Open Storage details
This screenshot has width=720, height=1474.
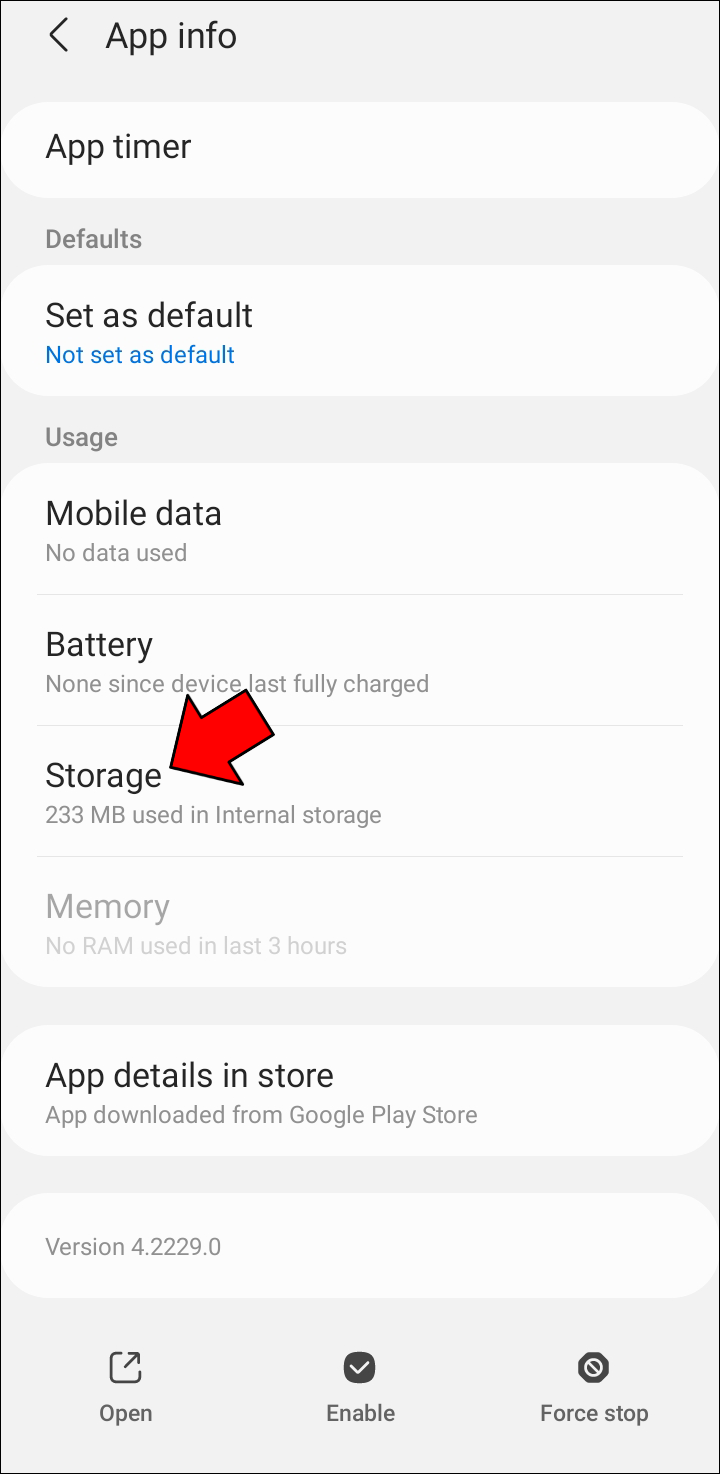pos(360,792)
